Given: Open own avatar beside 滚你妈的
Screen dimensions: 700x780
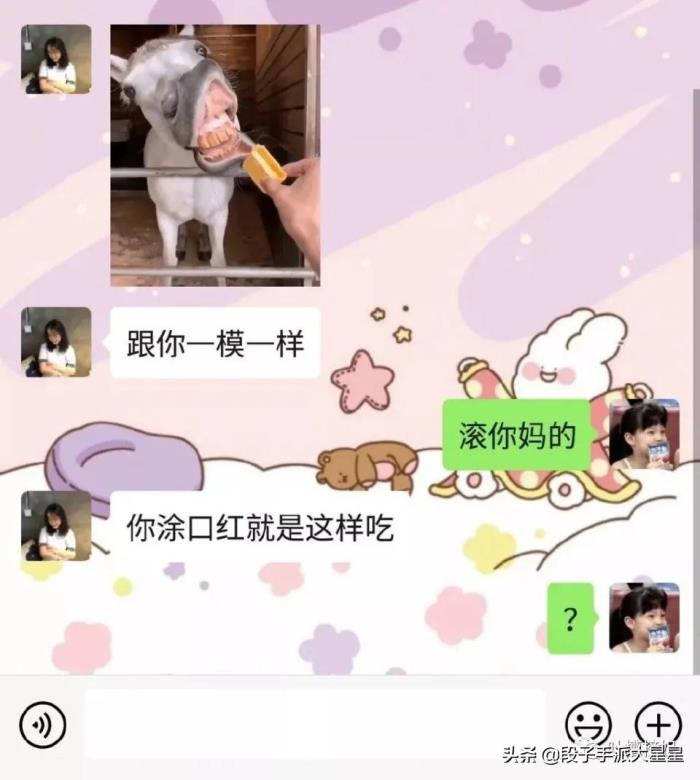Looking at the screenshot, I should (x=644, y=435).
